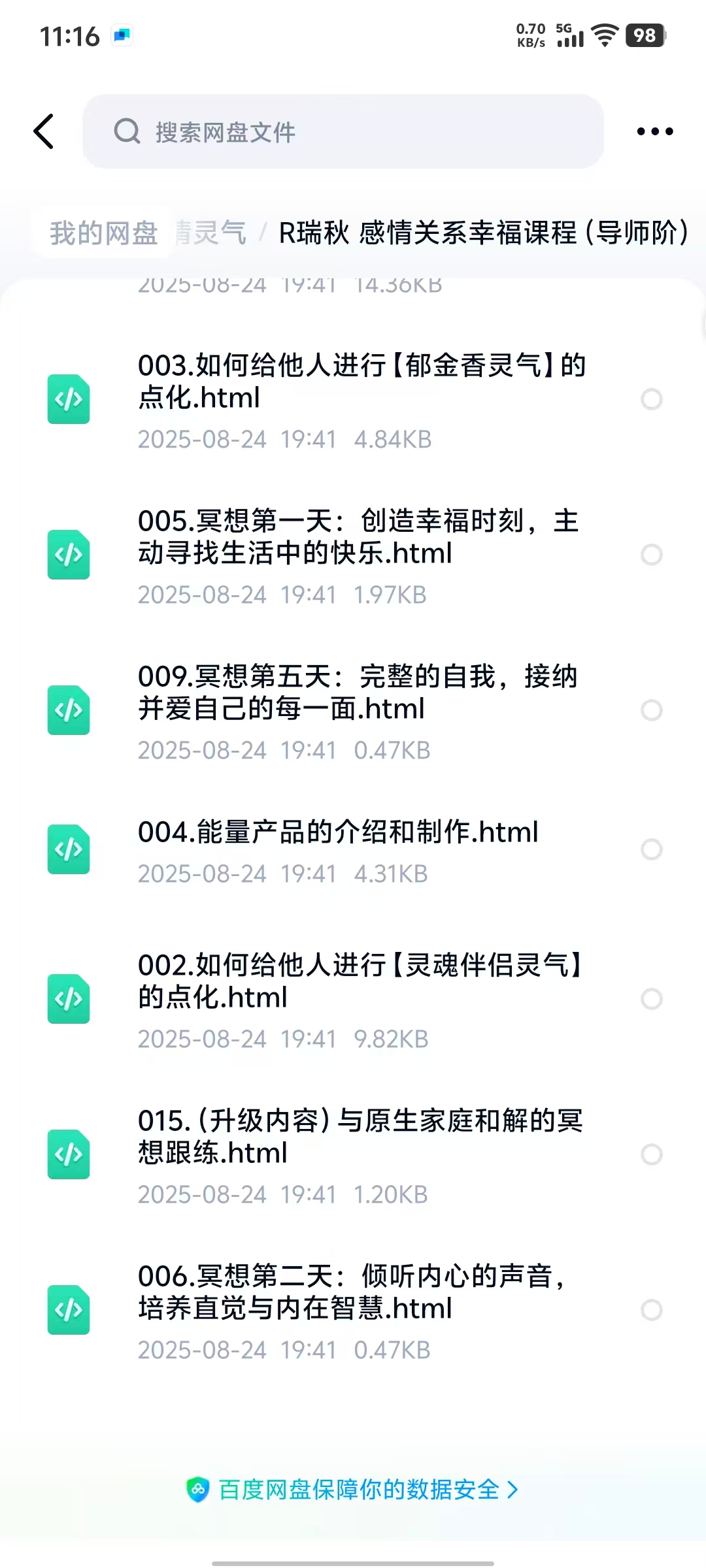Go back using the top-left arrow

[x=44, y=131]
